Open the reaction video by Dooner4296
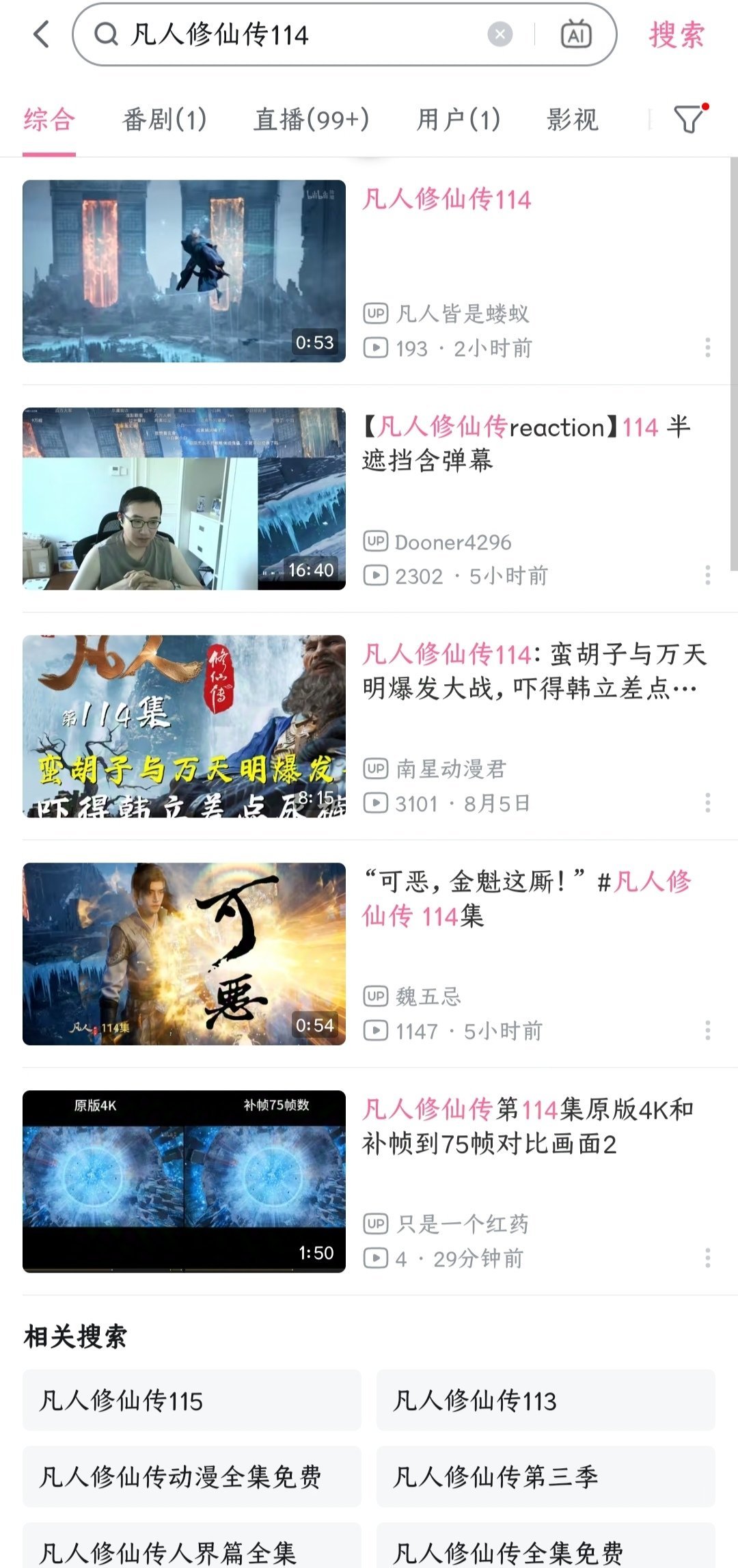Image resolution: width=738 pixels, height=1568 pixels. coord(184,498)
